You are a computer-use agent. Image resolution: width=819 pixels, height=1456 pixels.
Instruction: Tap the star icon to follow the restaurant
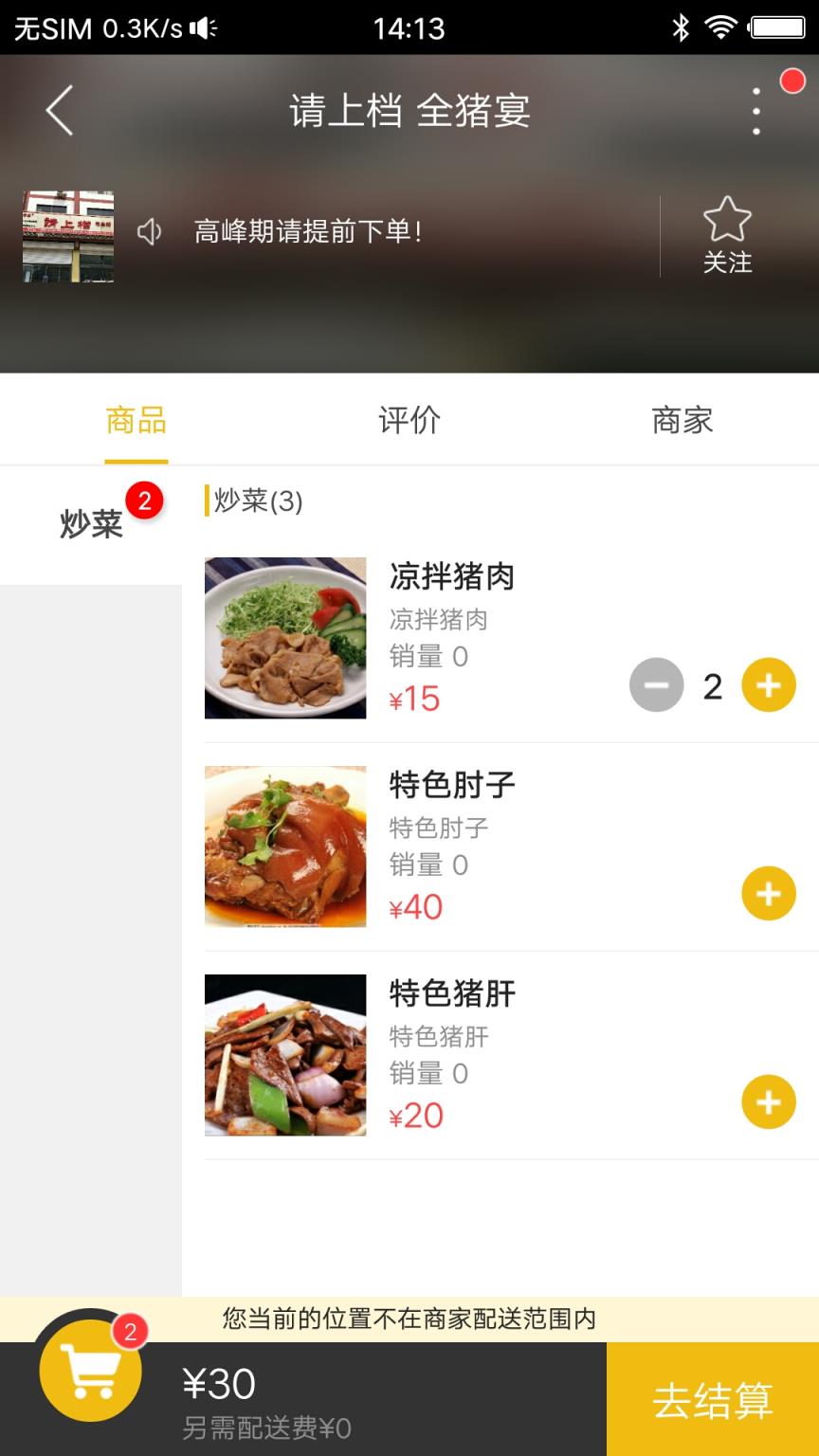coord(728,218)
